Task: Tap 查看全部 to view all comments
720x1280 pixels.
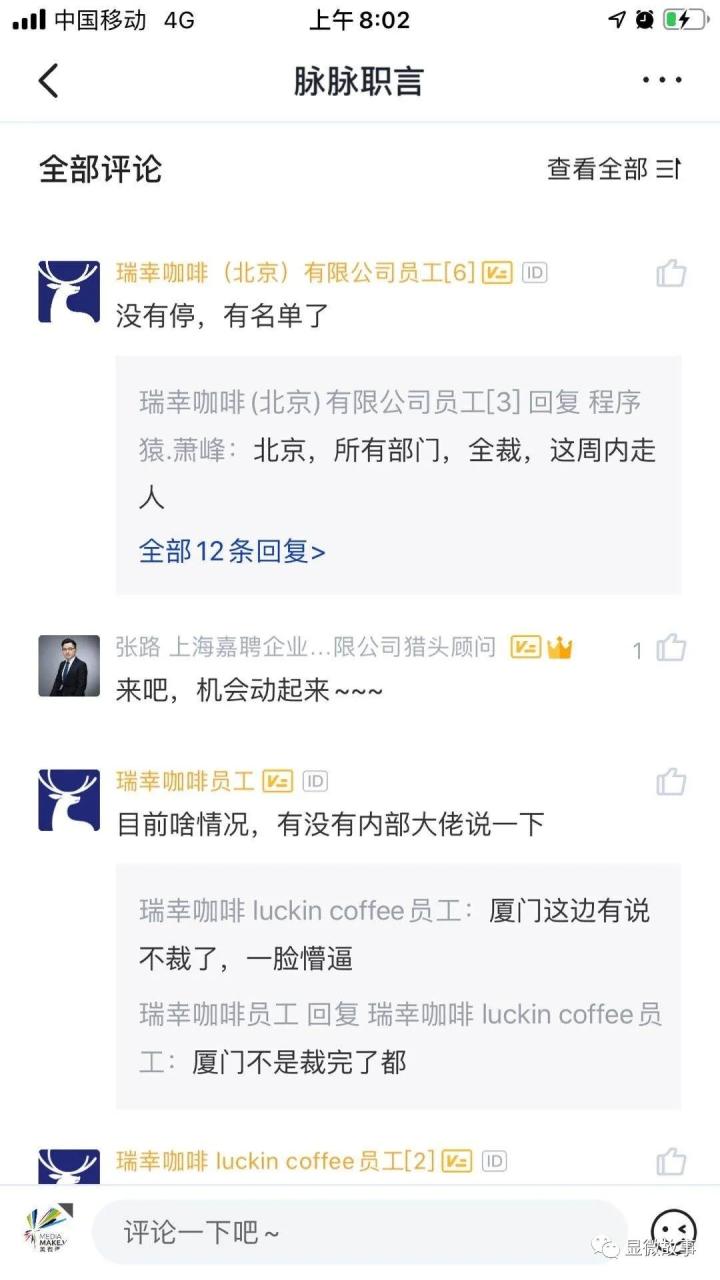Action: pyautogui.click(x=613, y=169)
